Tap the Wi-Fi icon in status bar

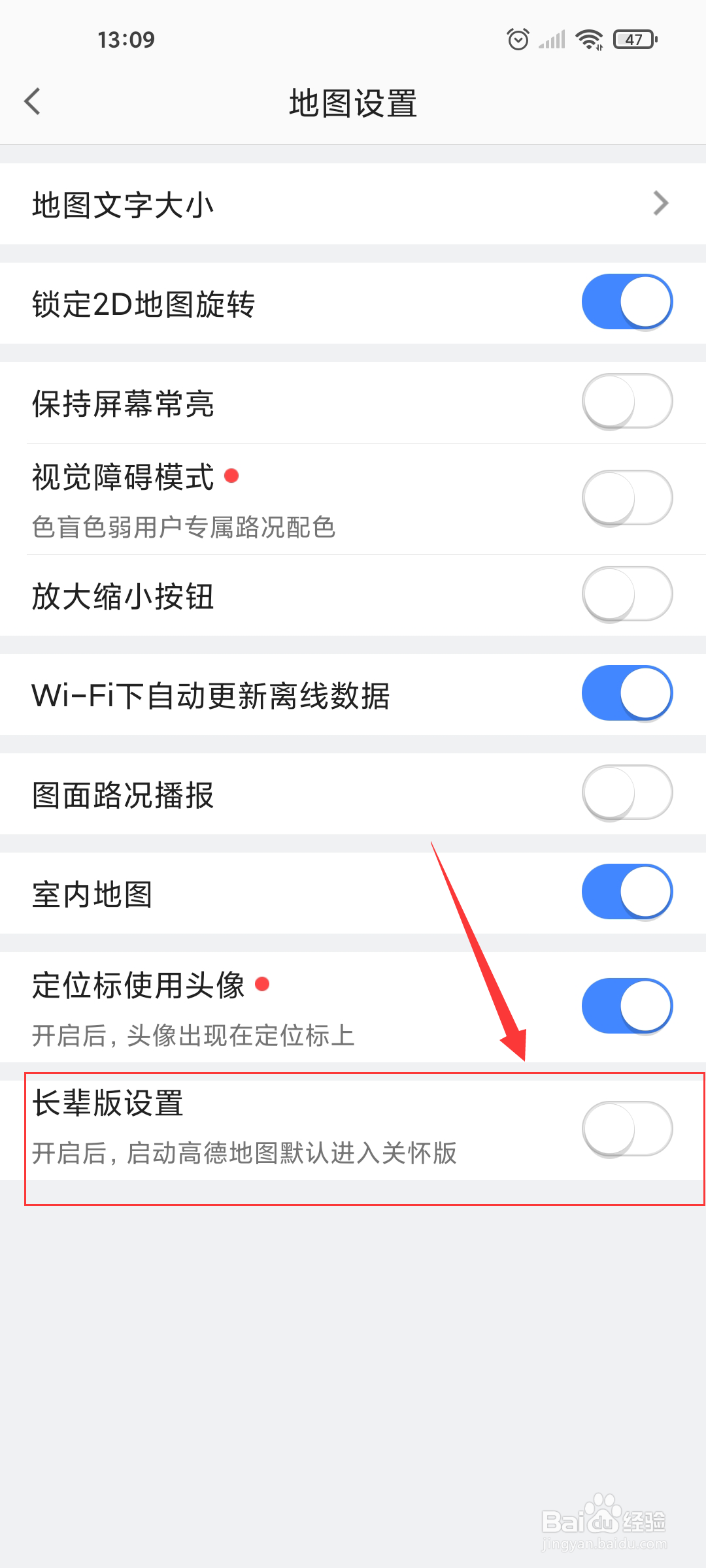[x=587, y=39]
